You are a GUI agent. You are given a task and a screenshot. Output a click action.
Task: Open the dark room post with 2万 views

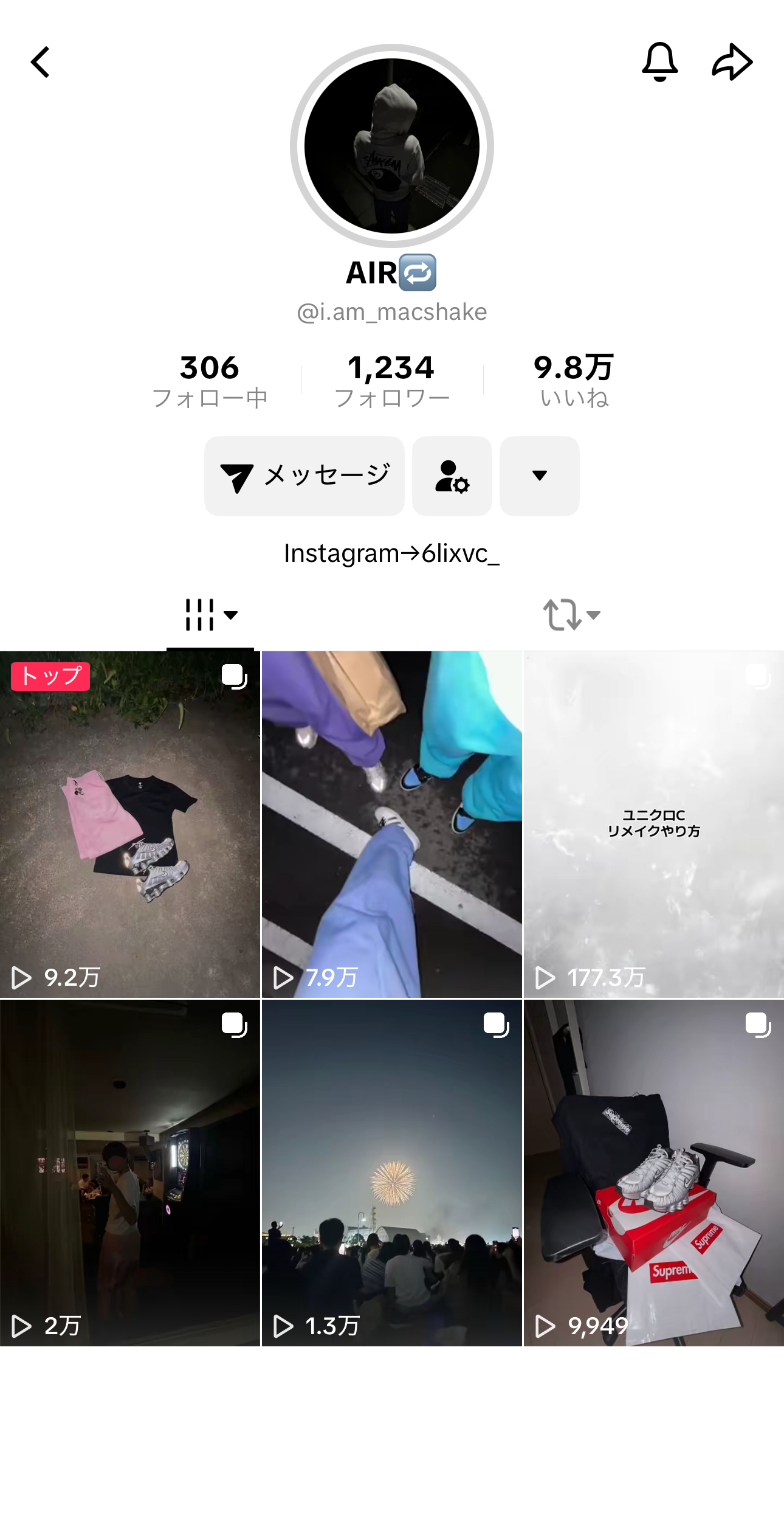pyautogui.click(x=130, y=1174)
